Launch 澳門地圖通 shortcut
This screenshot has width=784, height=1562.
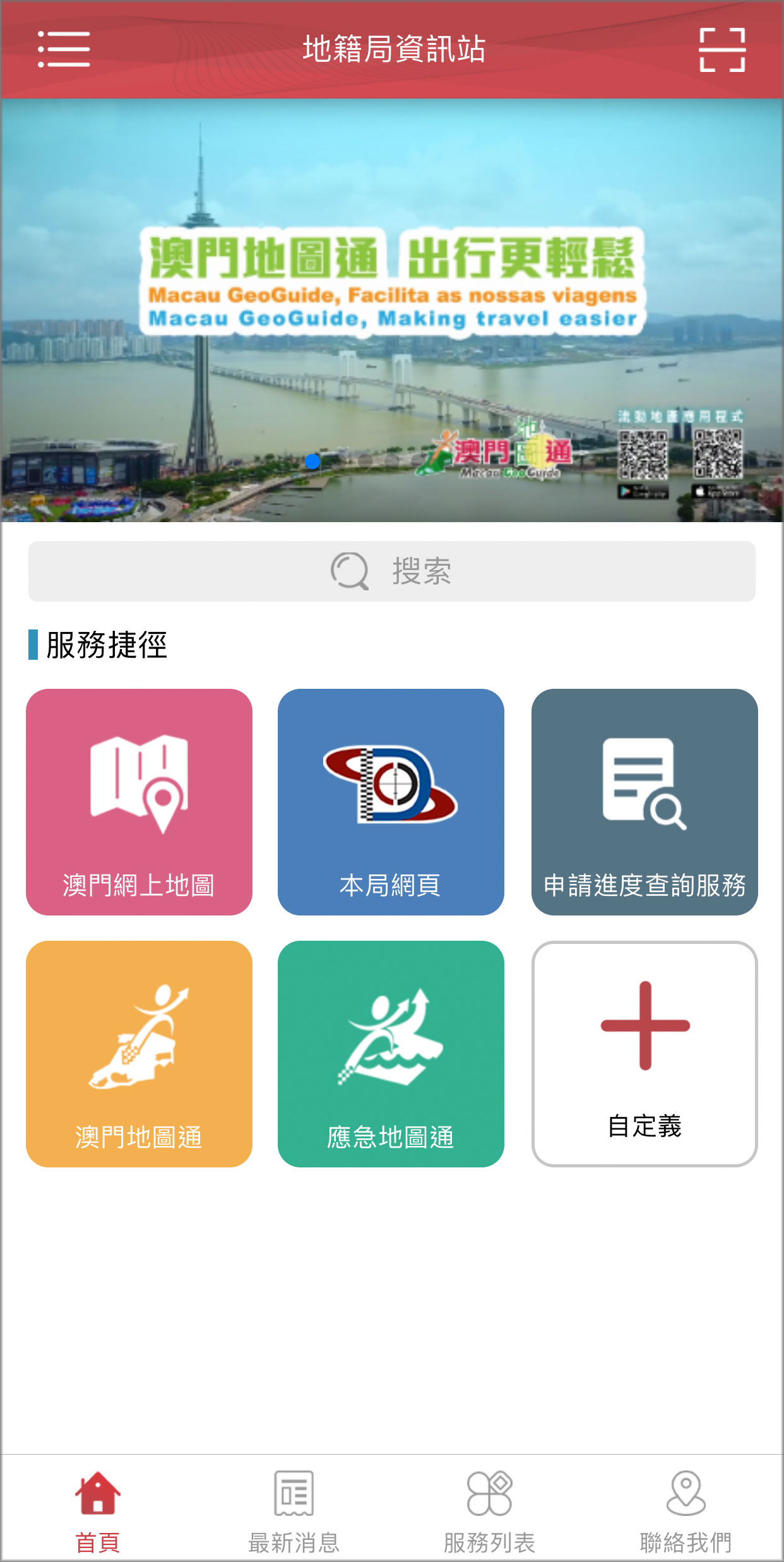[x=139, y=1054]
